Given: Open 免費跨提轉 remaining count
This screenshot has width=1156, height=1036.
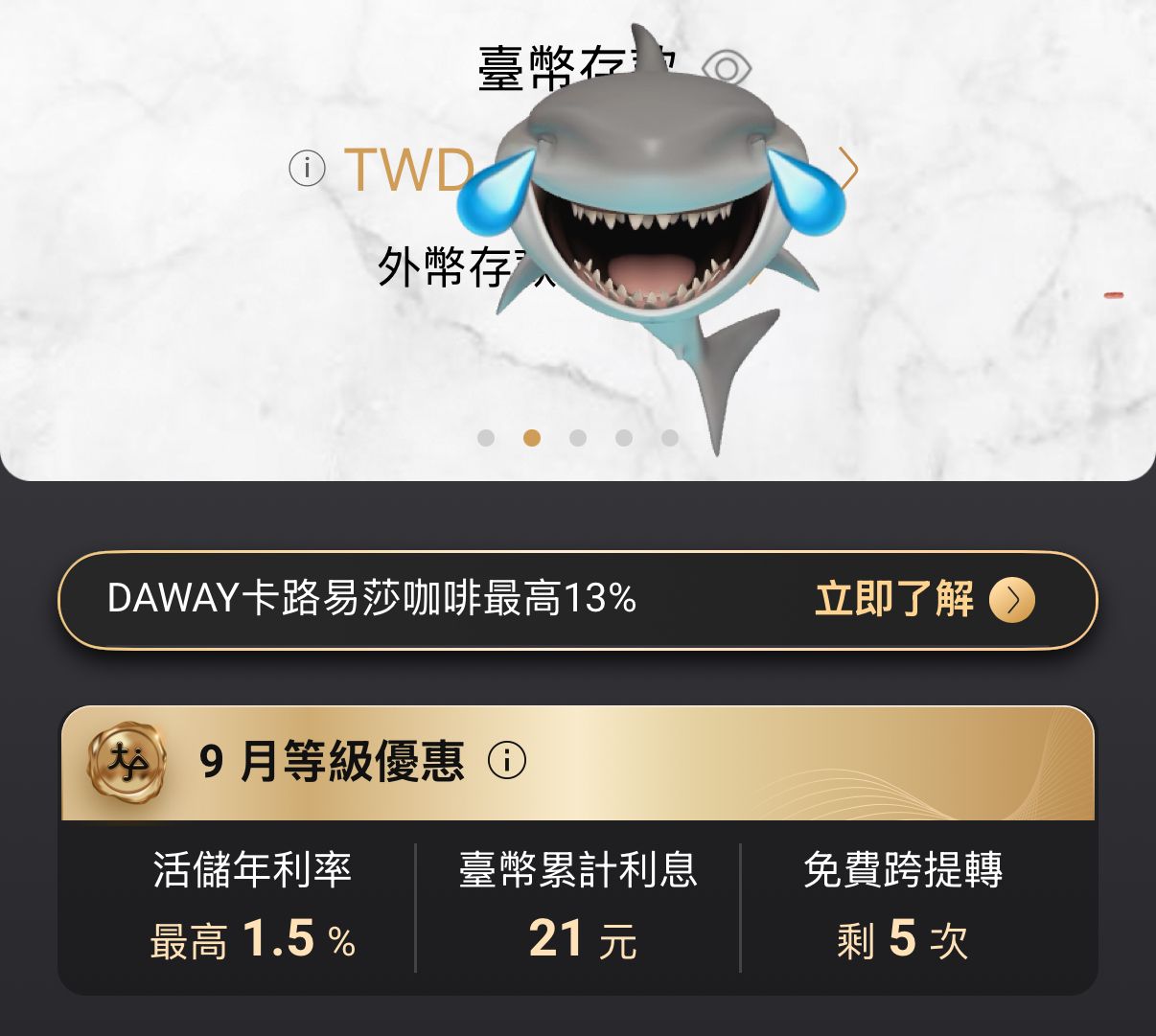Looking at the screenshot, I should [903, 907].
